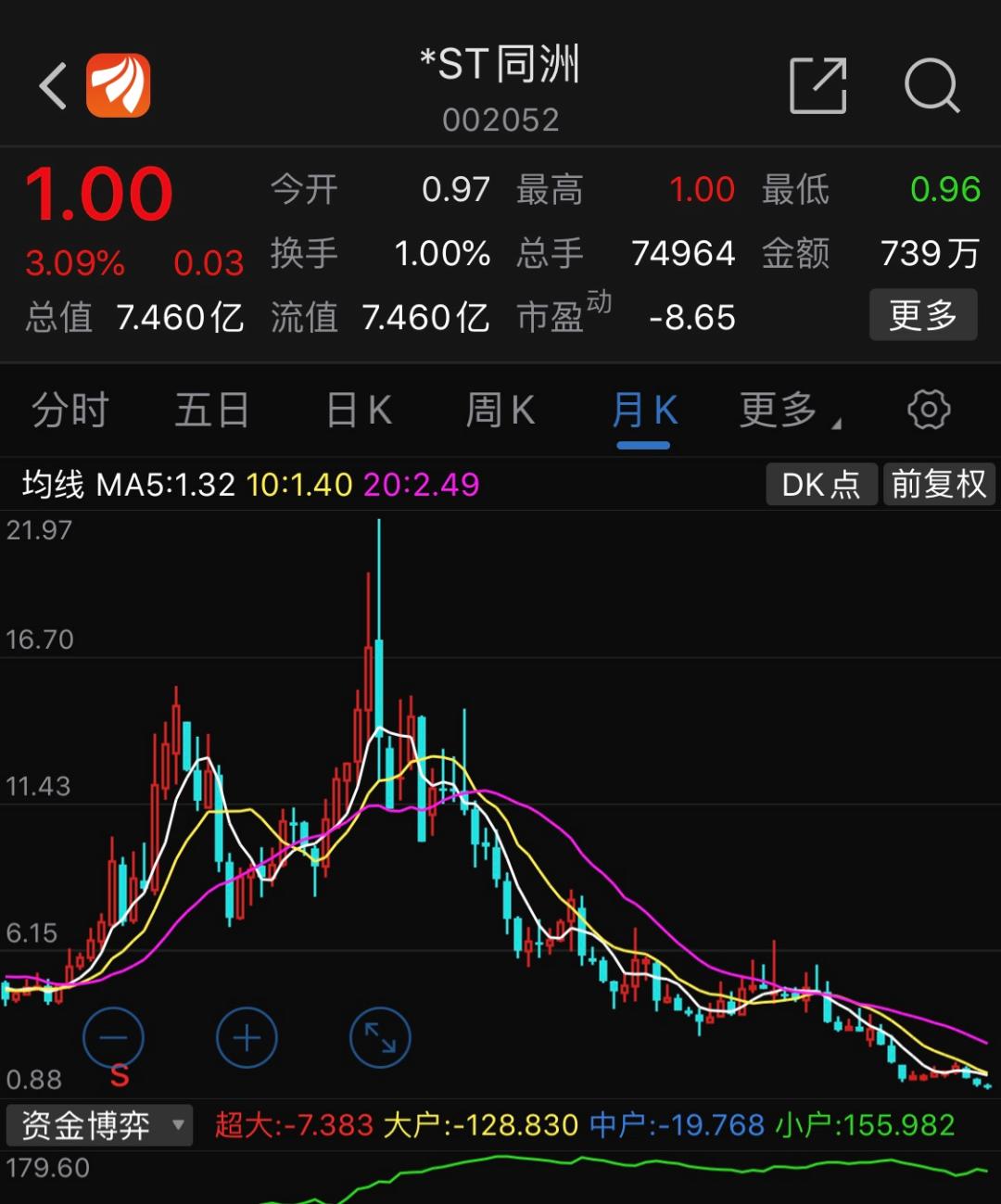The image size is (1001, 1204).
Task: Open the 资金博弈 indicator dropdown
Action: 99,1125
